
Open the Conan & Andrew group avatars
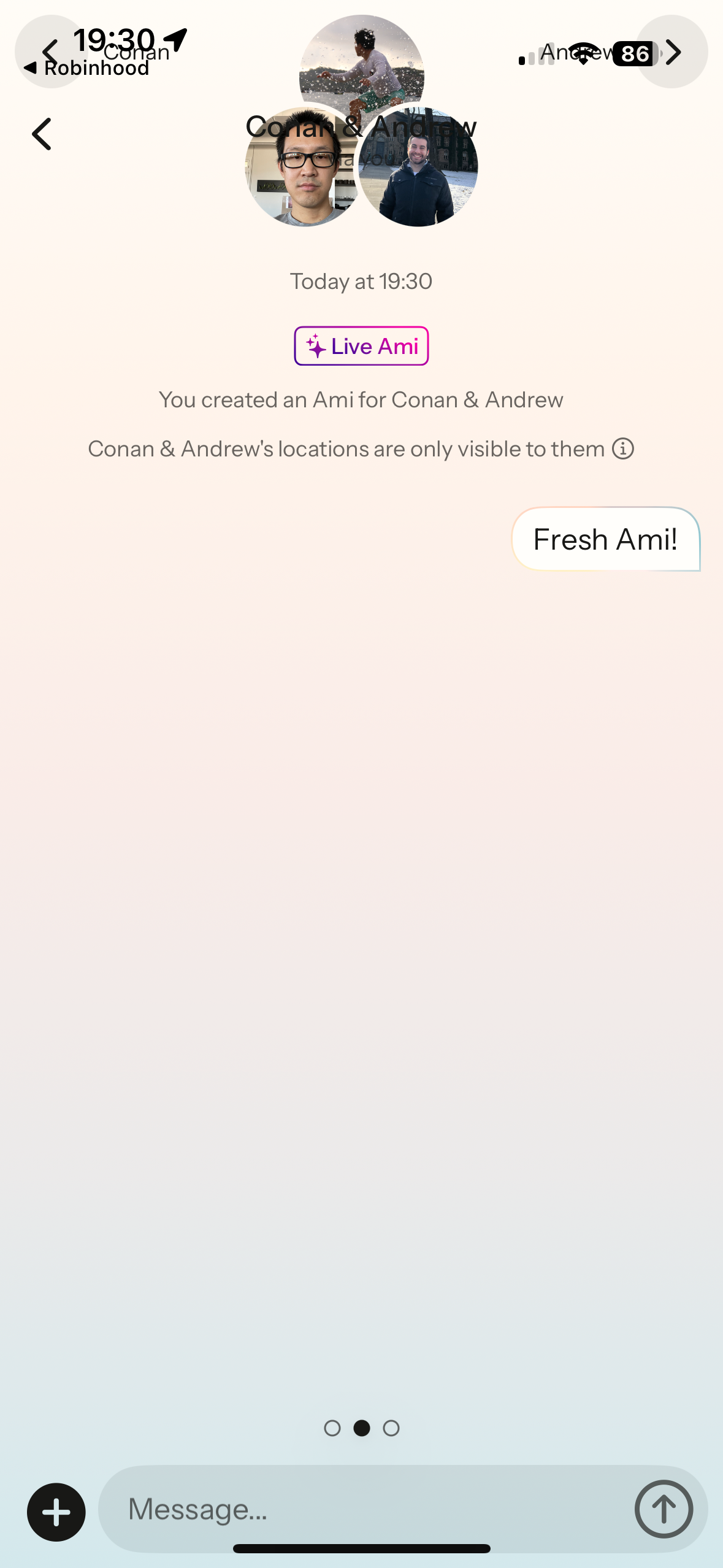pos(361,166)
